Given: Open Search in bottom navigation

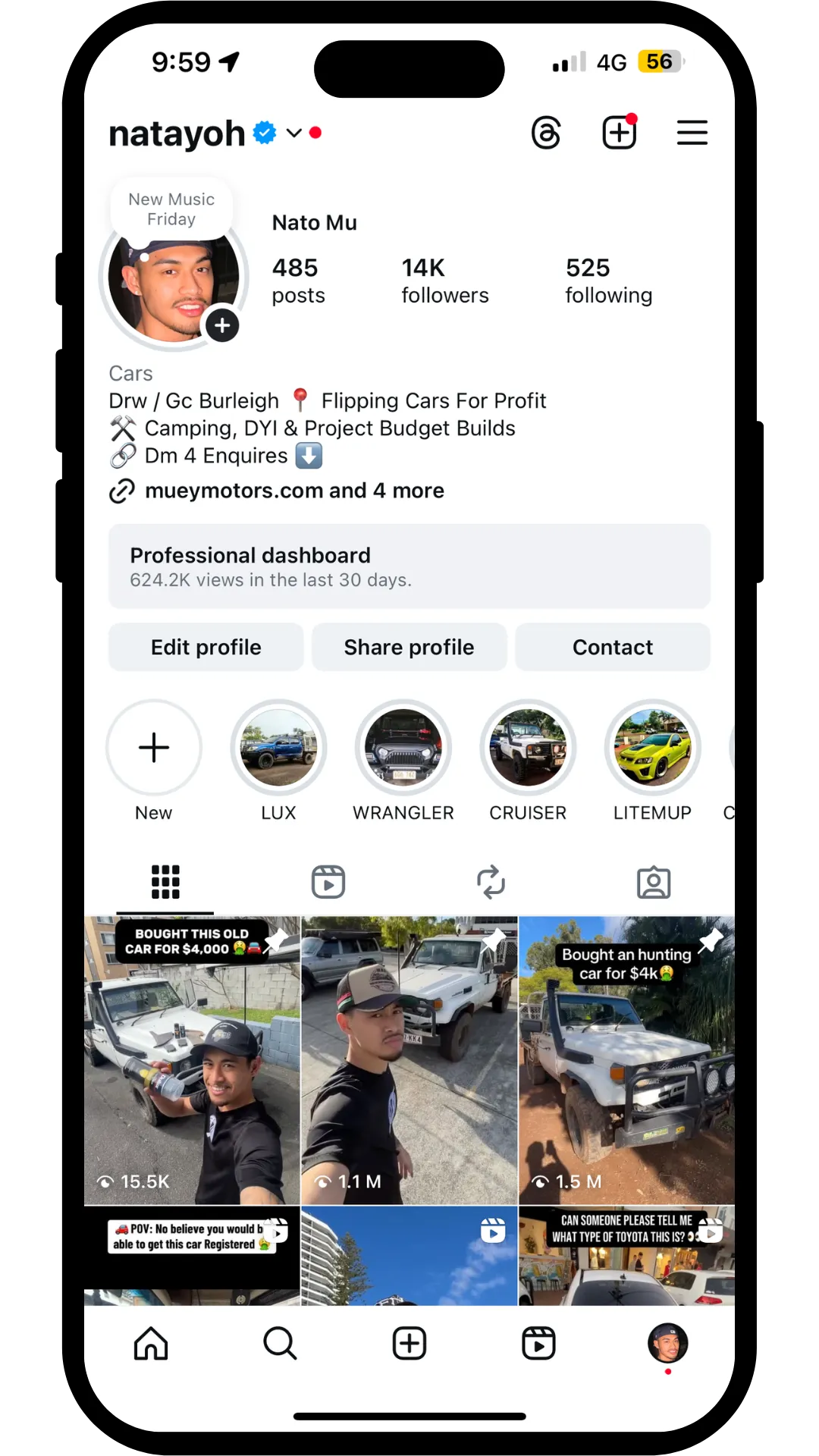Looking at the screenshot, I should click(x=280, y=1344).
